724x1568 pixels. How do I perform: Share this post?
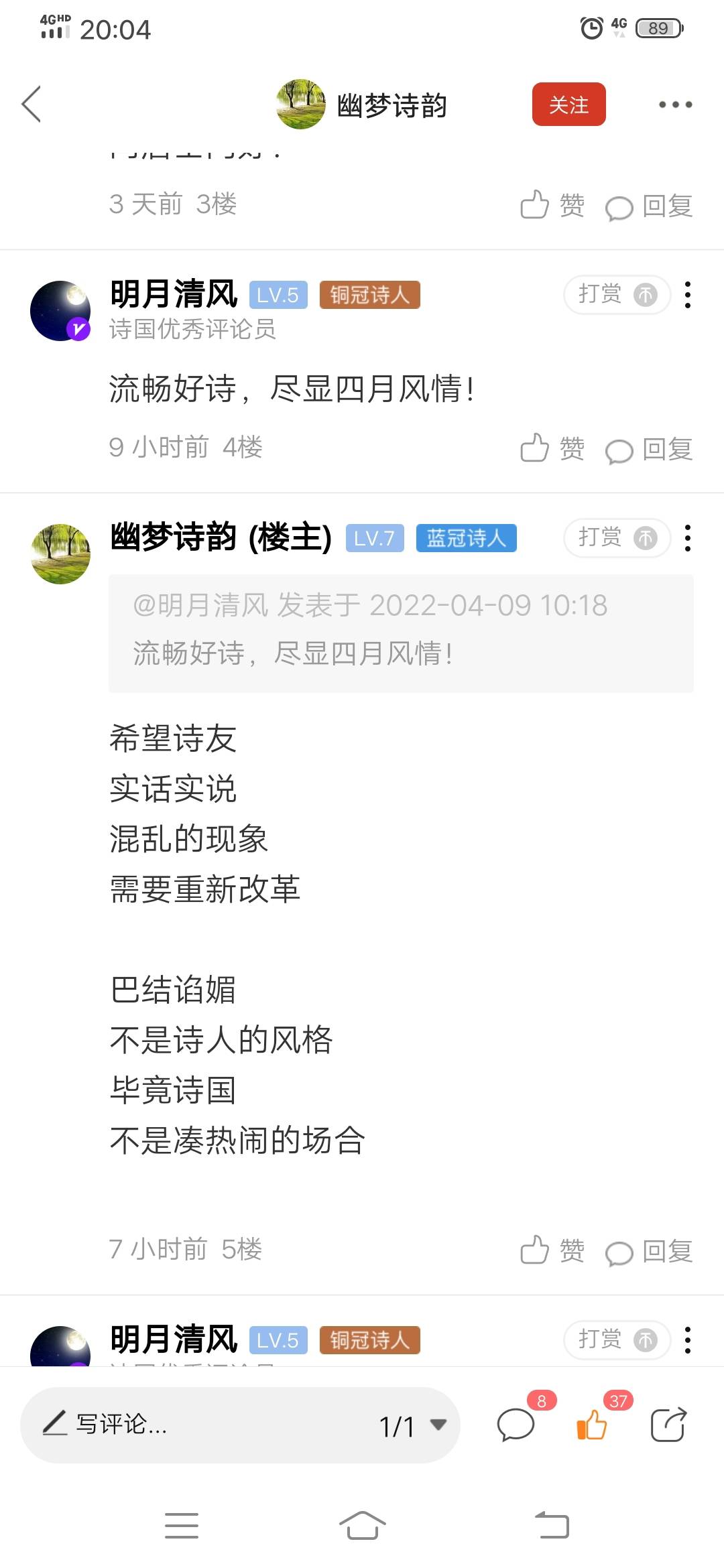point(669,1424)
